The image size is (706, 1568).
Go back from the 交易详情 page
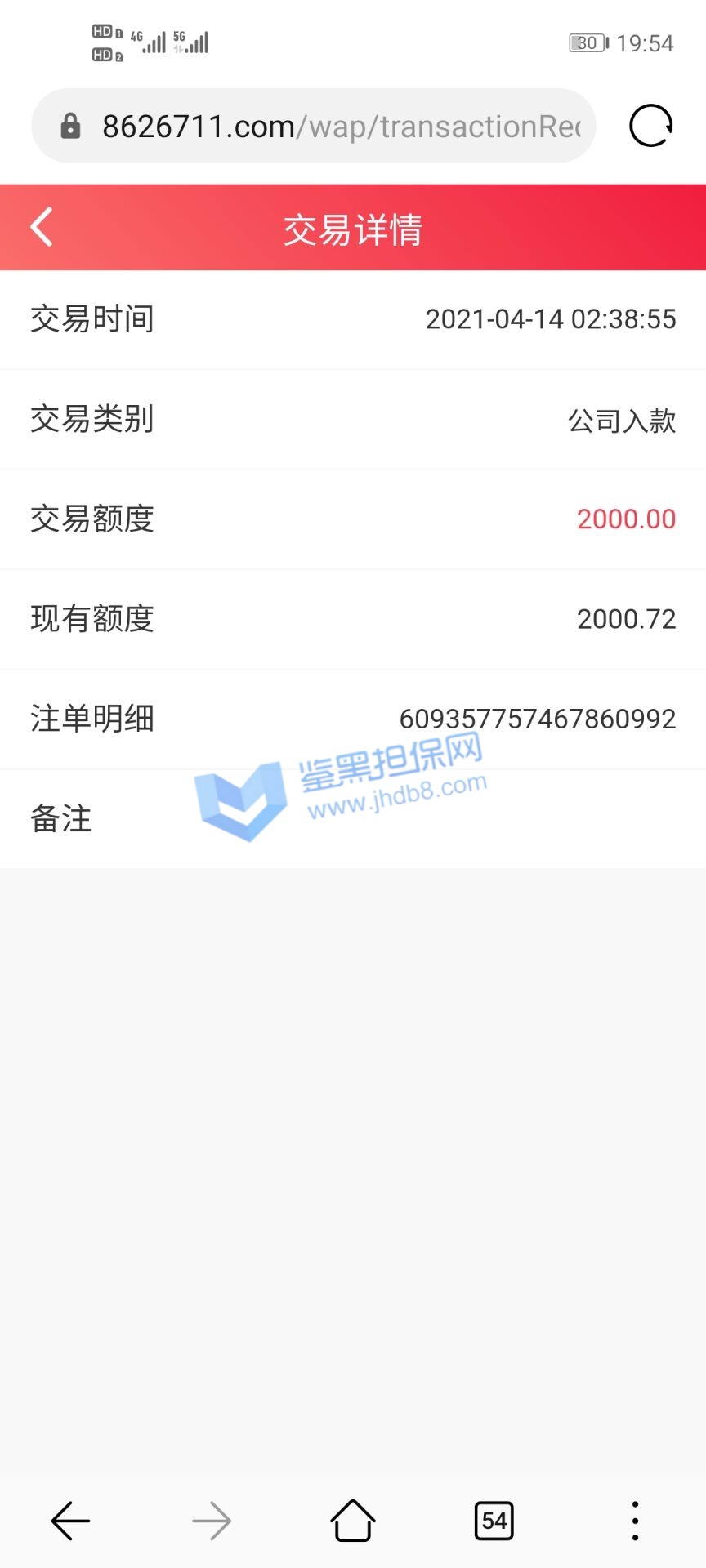tap(42, 227)
